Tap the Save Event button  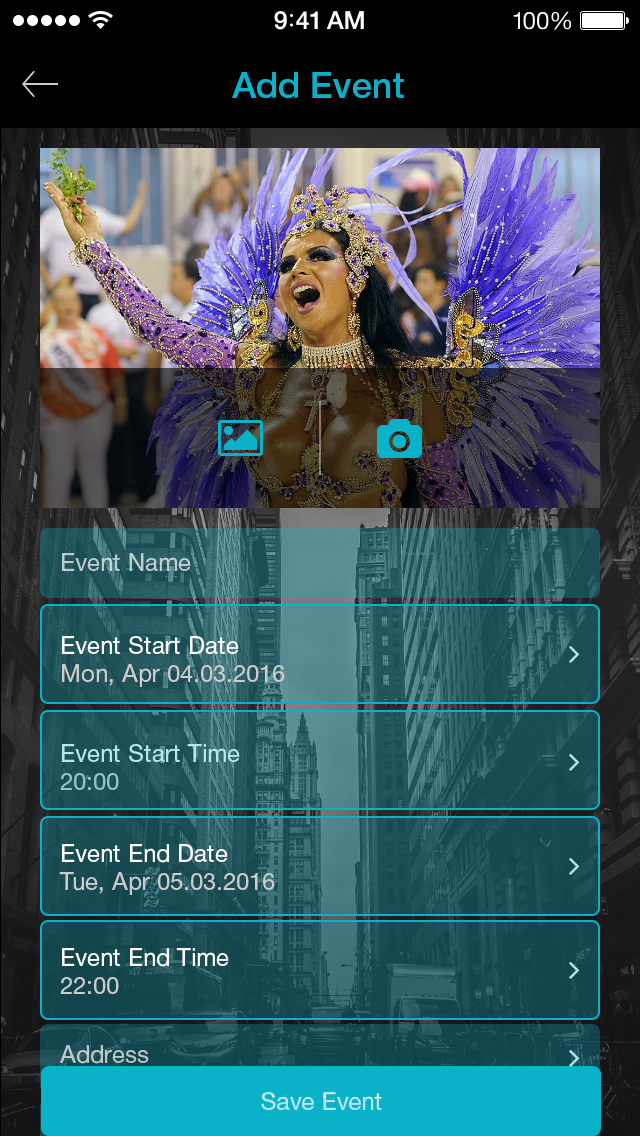pos(320,1101)
